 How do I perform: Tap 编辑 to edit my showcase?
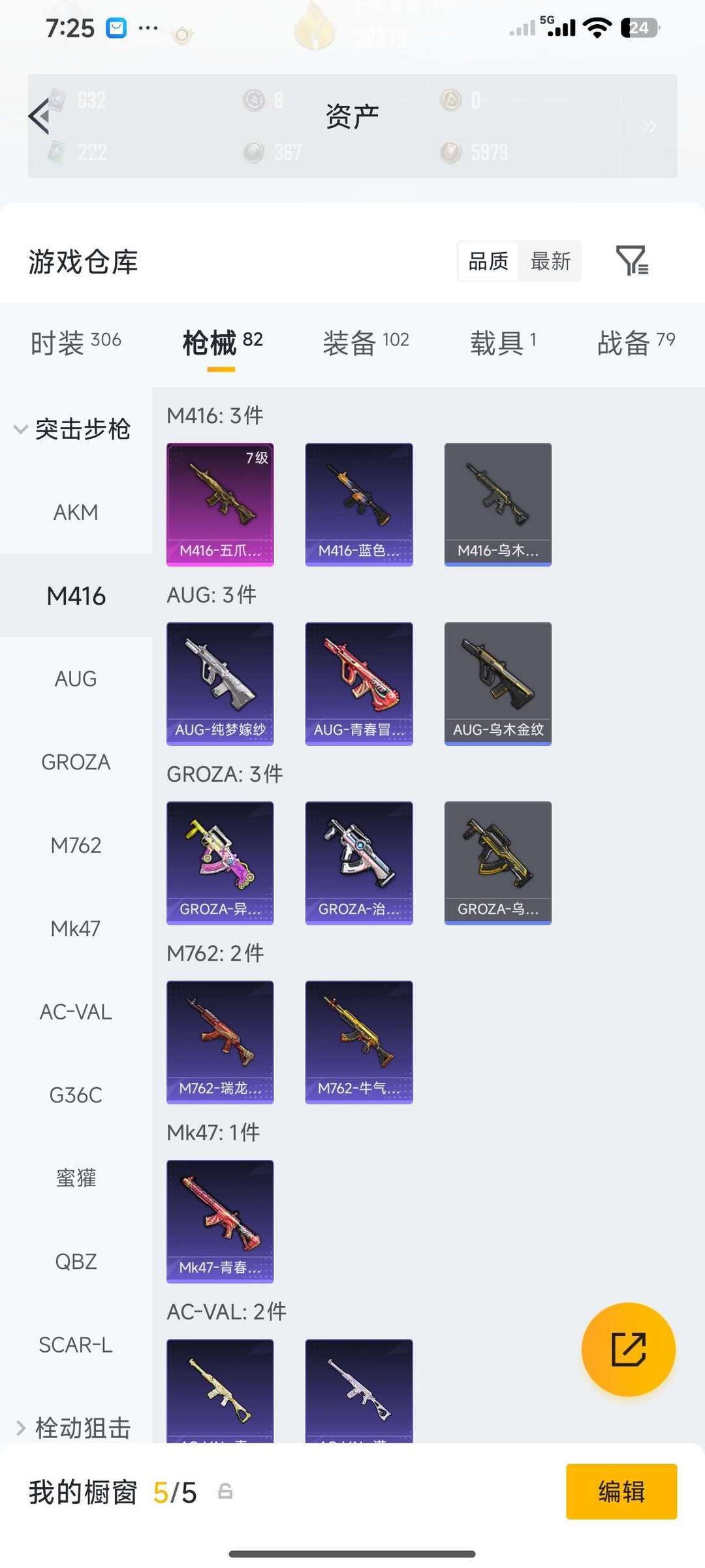click(621, 1492)
